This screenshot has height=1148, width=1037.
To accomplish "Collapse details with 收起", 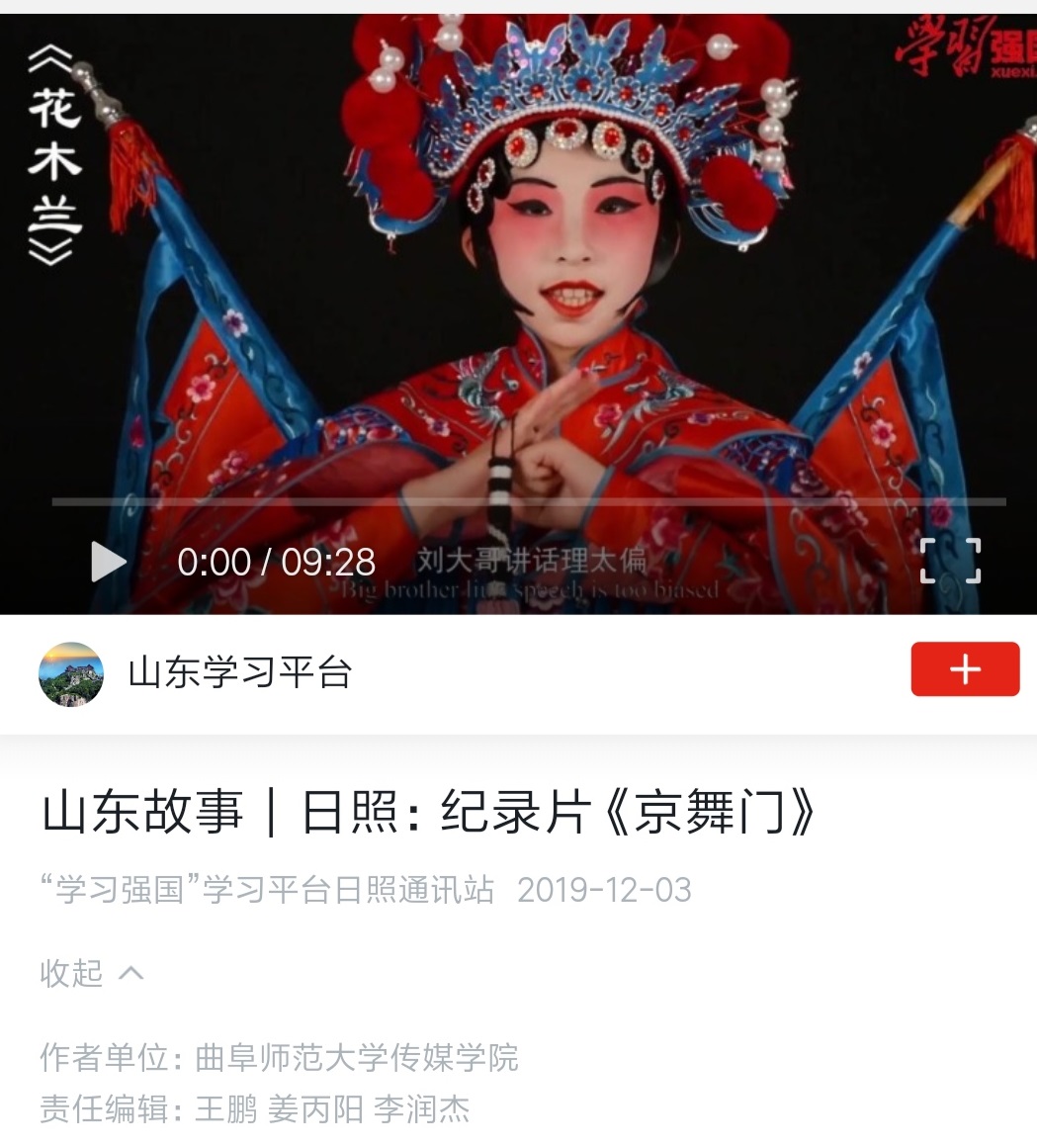I will pos(91,973).
